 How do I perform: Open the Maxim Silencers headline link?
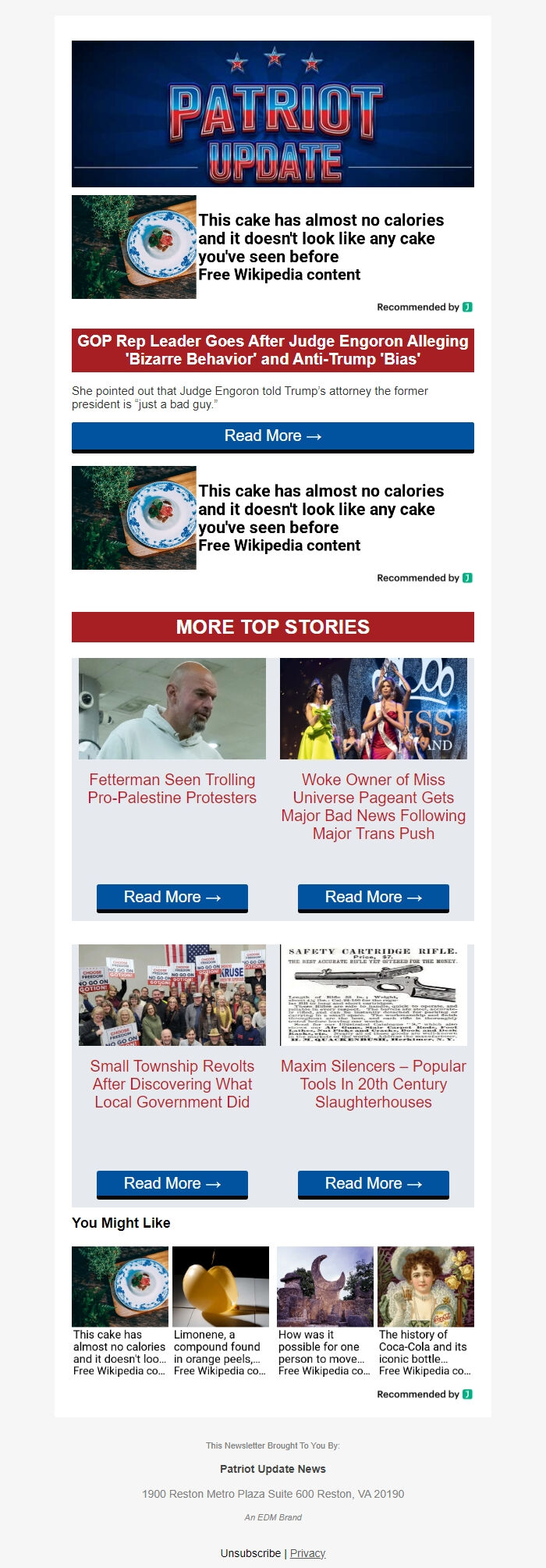[x=374, y=1084]
